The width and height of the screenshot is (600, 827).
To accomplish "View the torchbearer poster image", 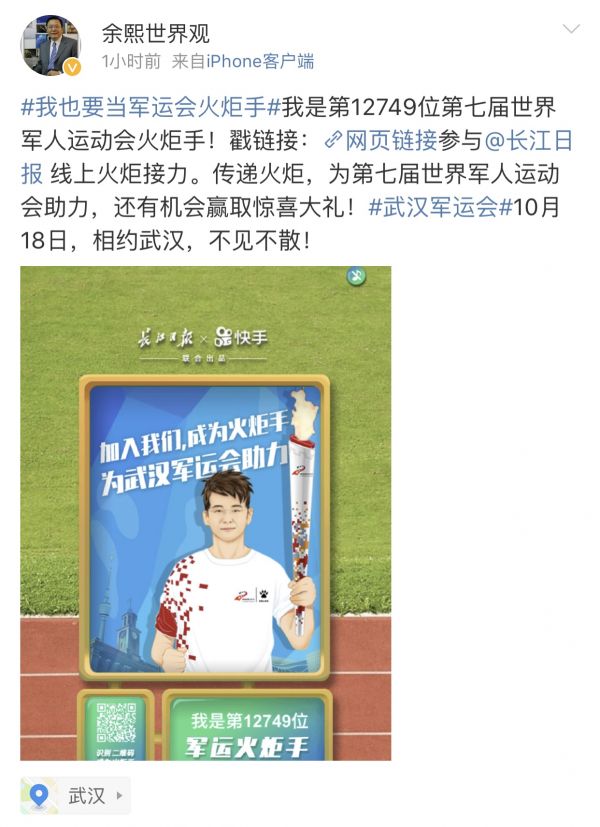I will click(205, 512).
